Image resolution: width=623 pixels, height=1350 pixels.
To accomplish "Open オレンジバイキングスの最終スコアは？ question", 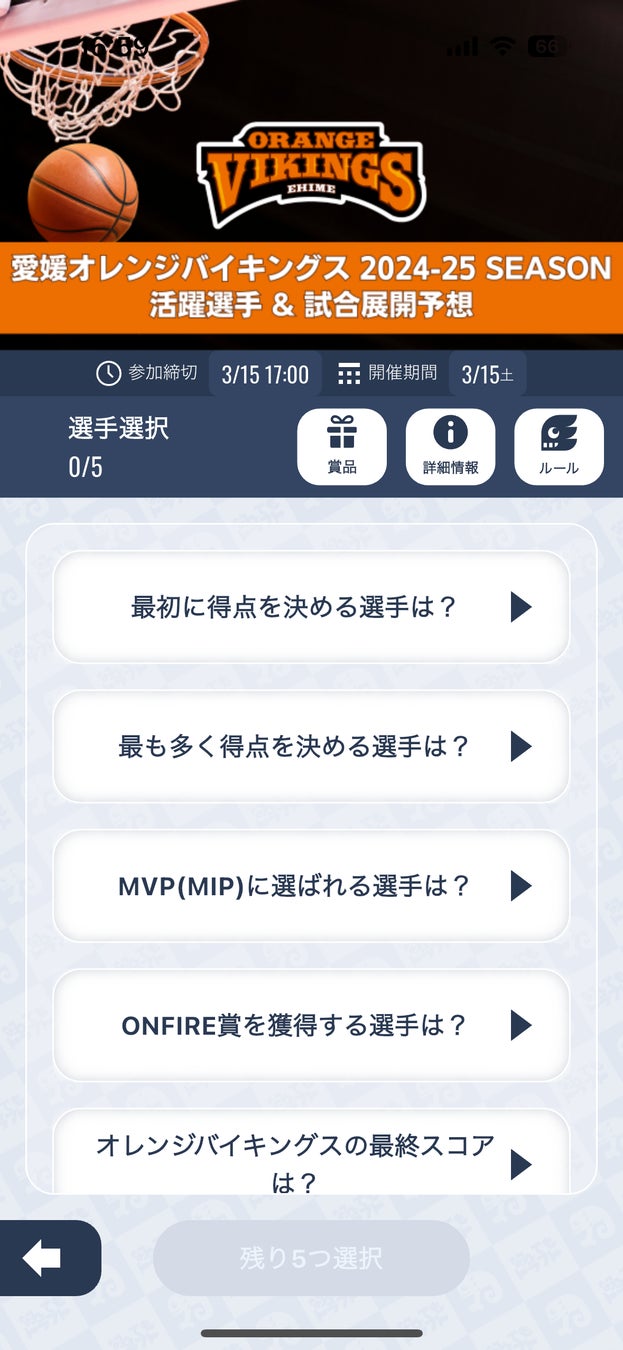I will pos(311,1158).
